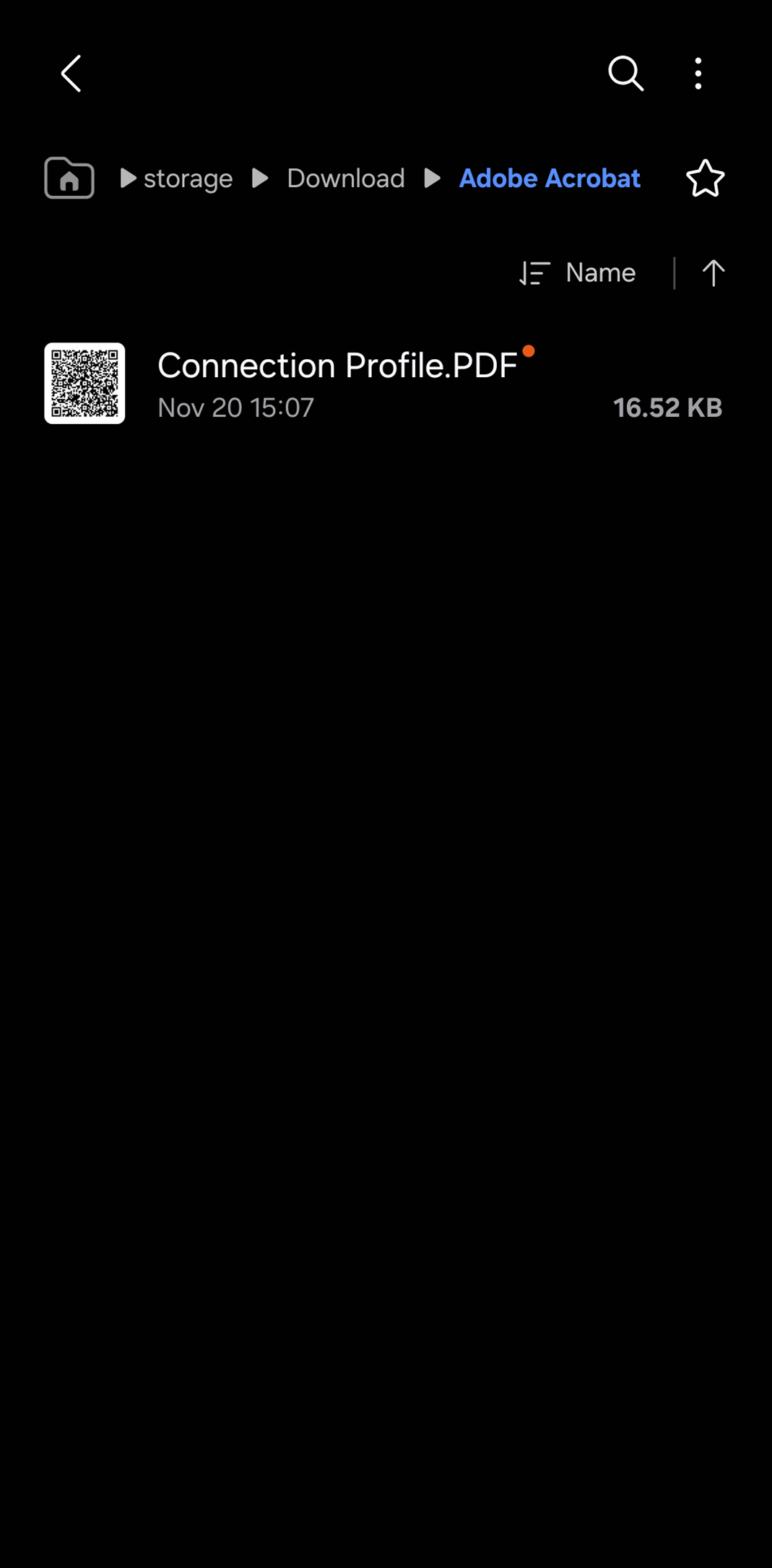This screenshot has height=1568, width=772.
Task: Open Connection Profile.PDF file
Action: (337, 383)
